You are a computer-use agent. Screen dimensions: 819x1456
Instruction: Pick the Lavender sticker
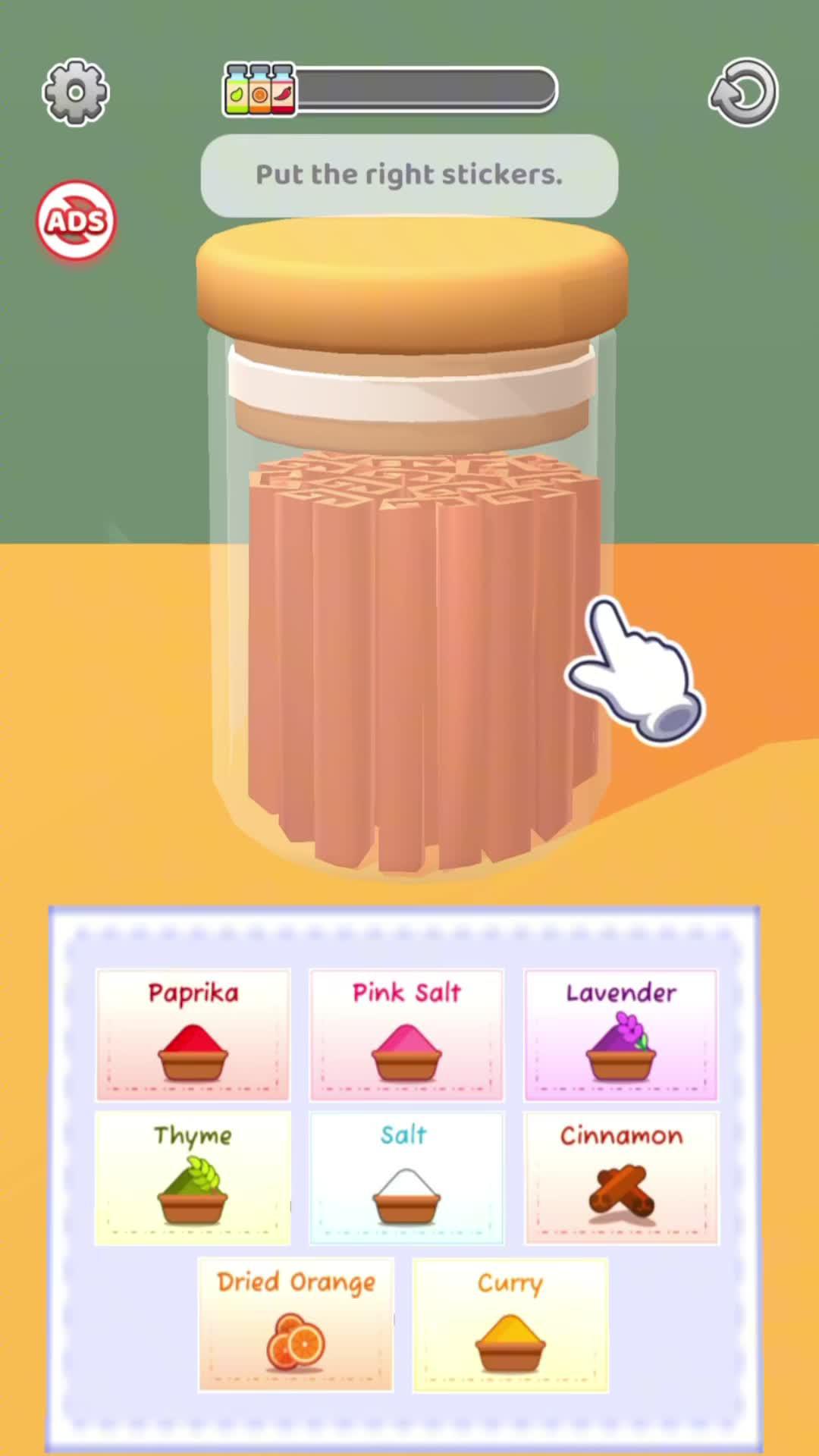click(x=620, y=1034)
